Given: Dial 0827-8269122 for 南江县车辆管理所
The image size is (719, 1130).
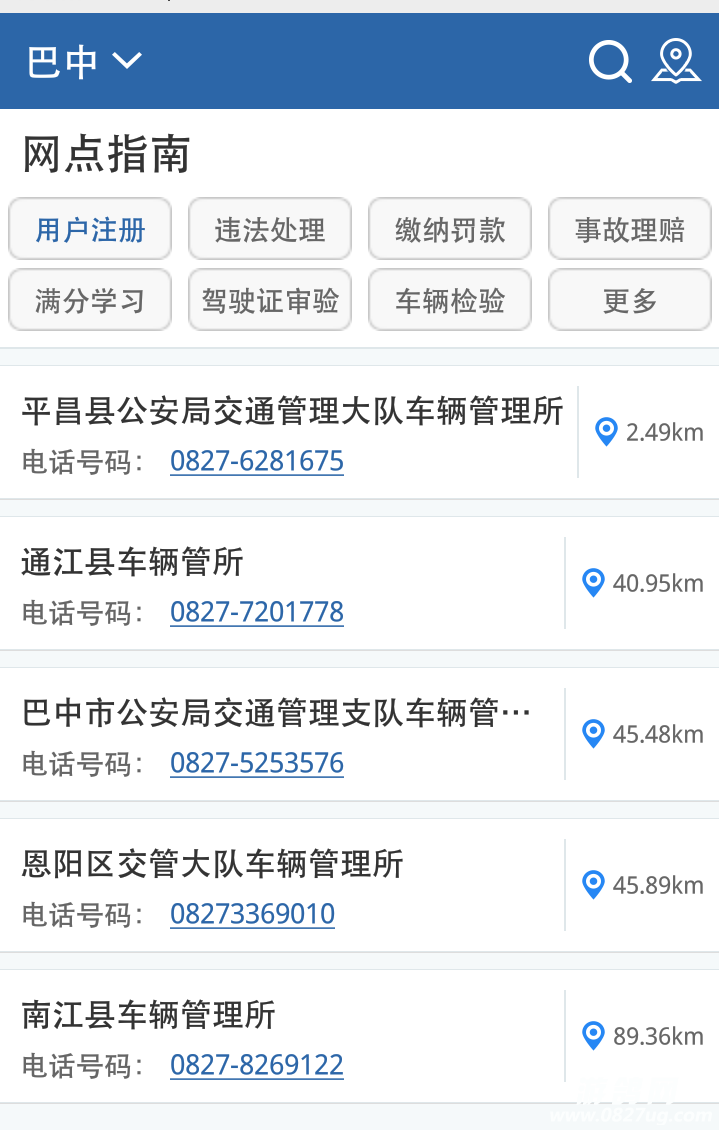Looking at the screenshot, I should pyautogui.click(x=257, y=1065).
